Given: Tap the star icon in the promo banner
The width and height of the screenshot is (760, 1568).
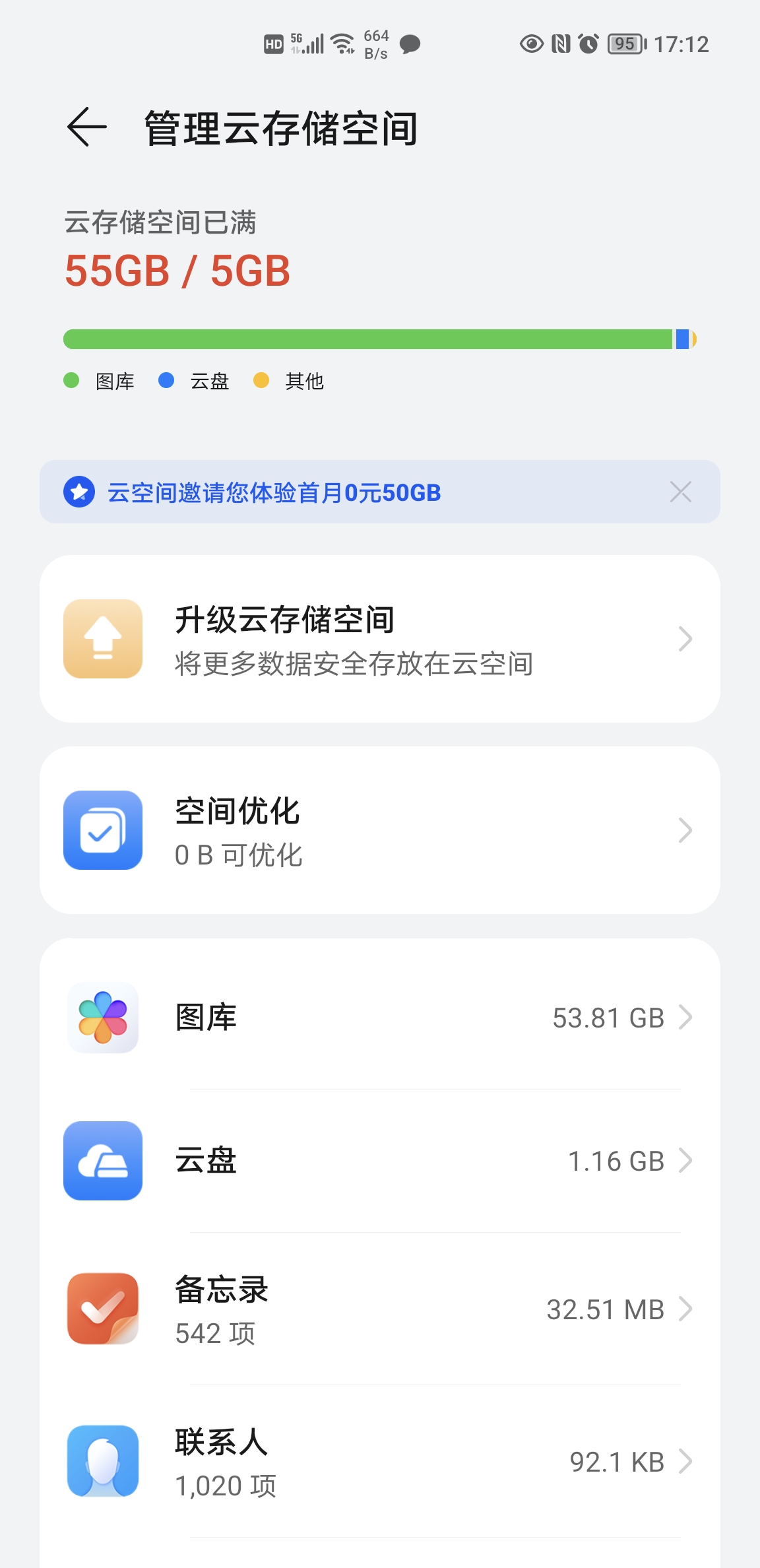Looking at the screenshot, I should tap(79, 492).
